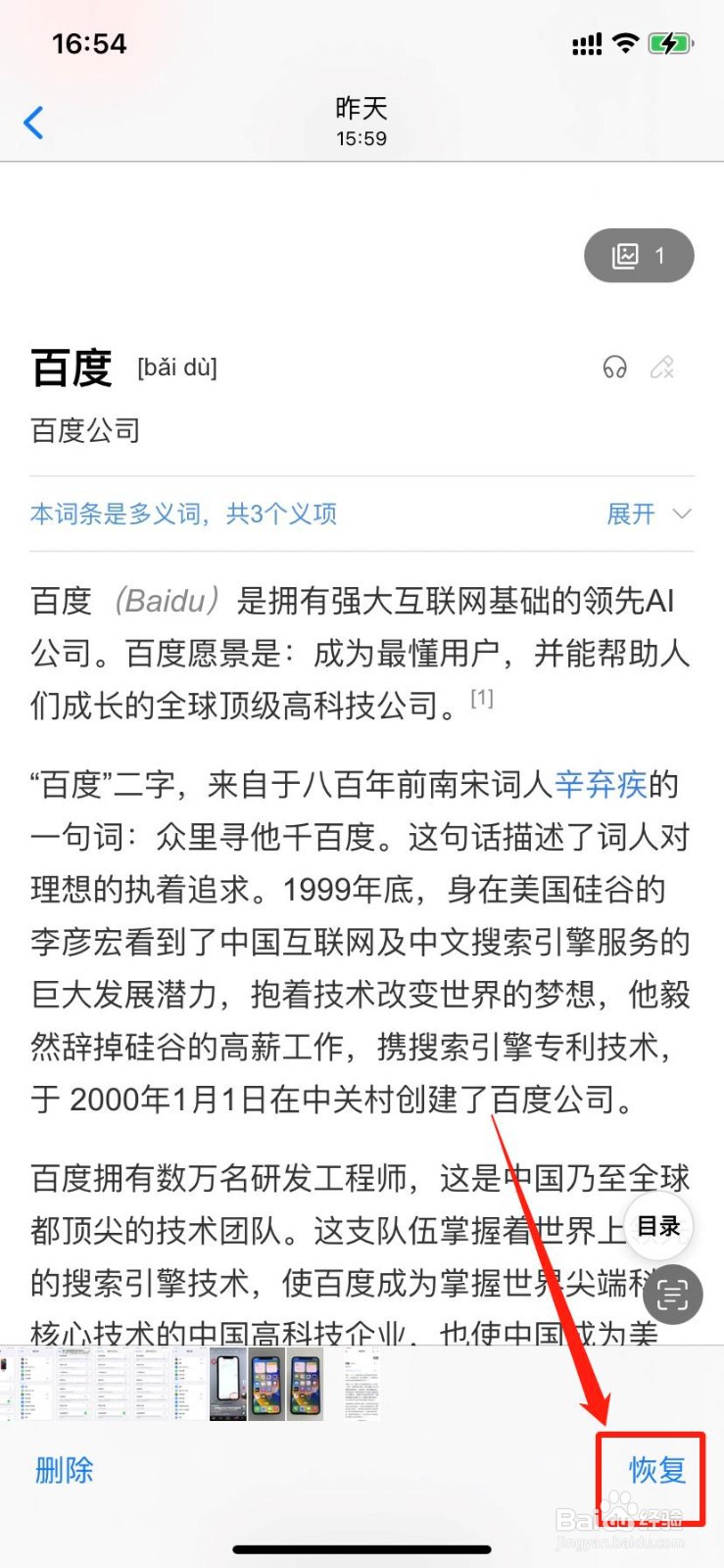Image resolution: width=724 pixels, height=1568 pixels.
Task: Open the 辛弃疾 blue hyperlink
Action: 599,785
